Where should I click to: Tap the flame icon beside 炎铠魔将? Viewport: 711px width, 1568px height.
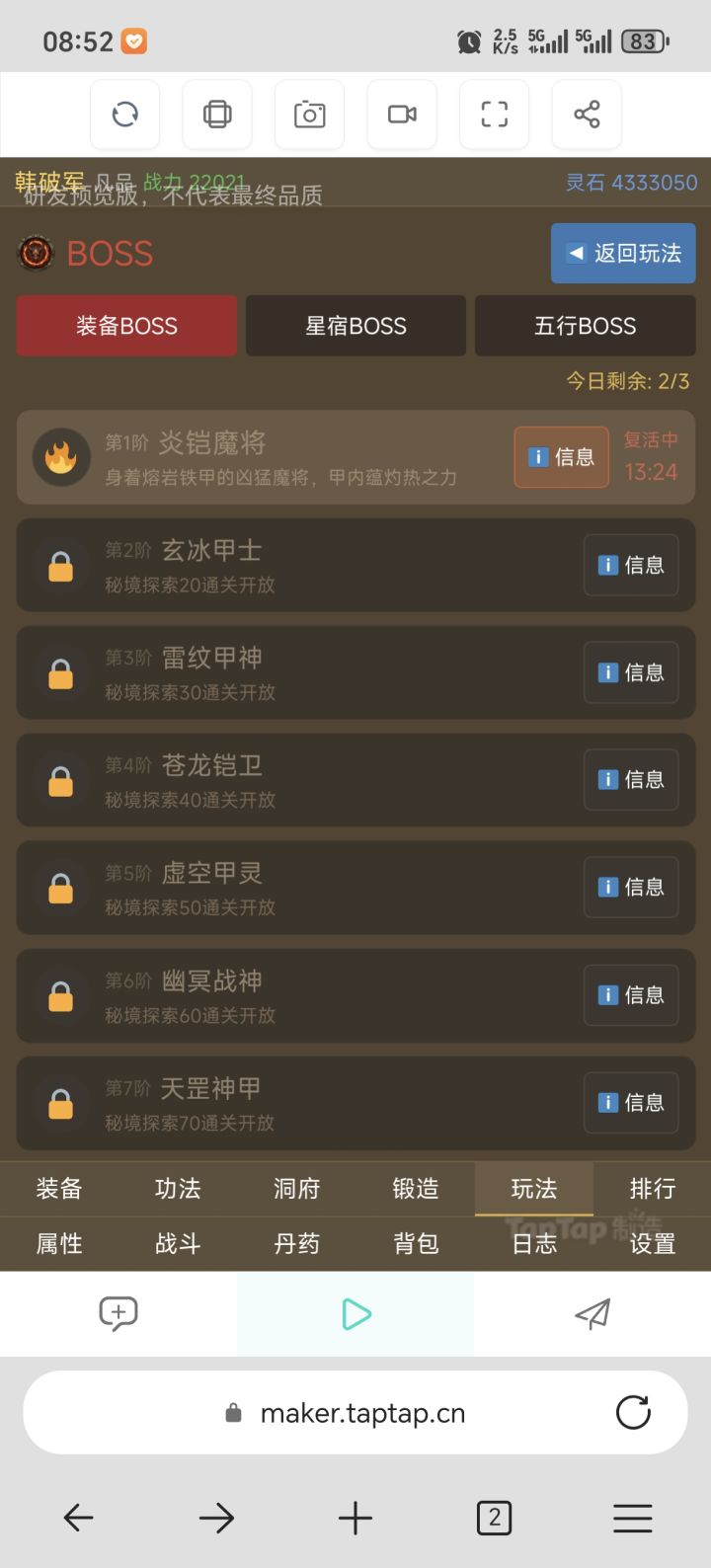coord(62,457)
